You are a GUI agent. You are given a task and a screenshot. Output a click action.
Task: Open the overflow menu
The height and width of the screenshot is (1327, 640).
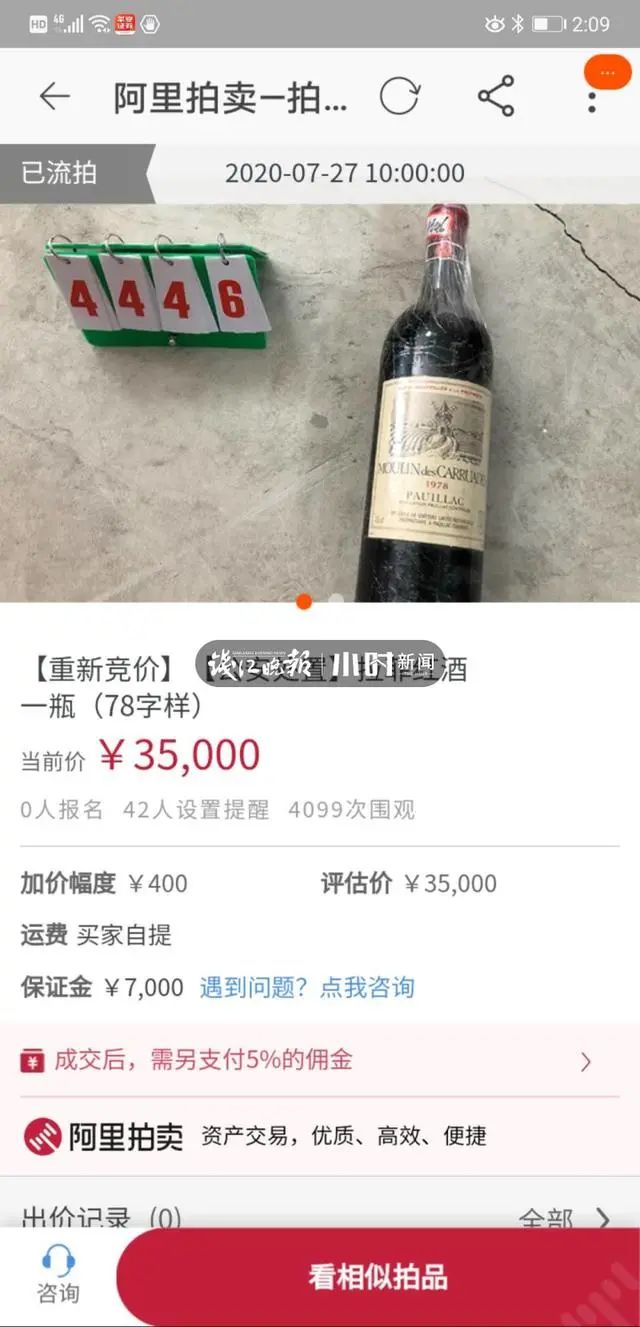(592, 99)
